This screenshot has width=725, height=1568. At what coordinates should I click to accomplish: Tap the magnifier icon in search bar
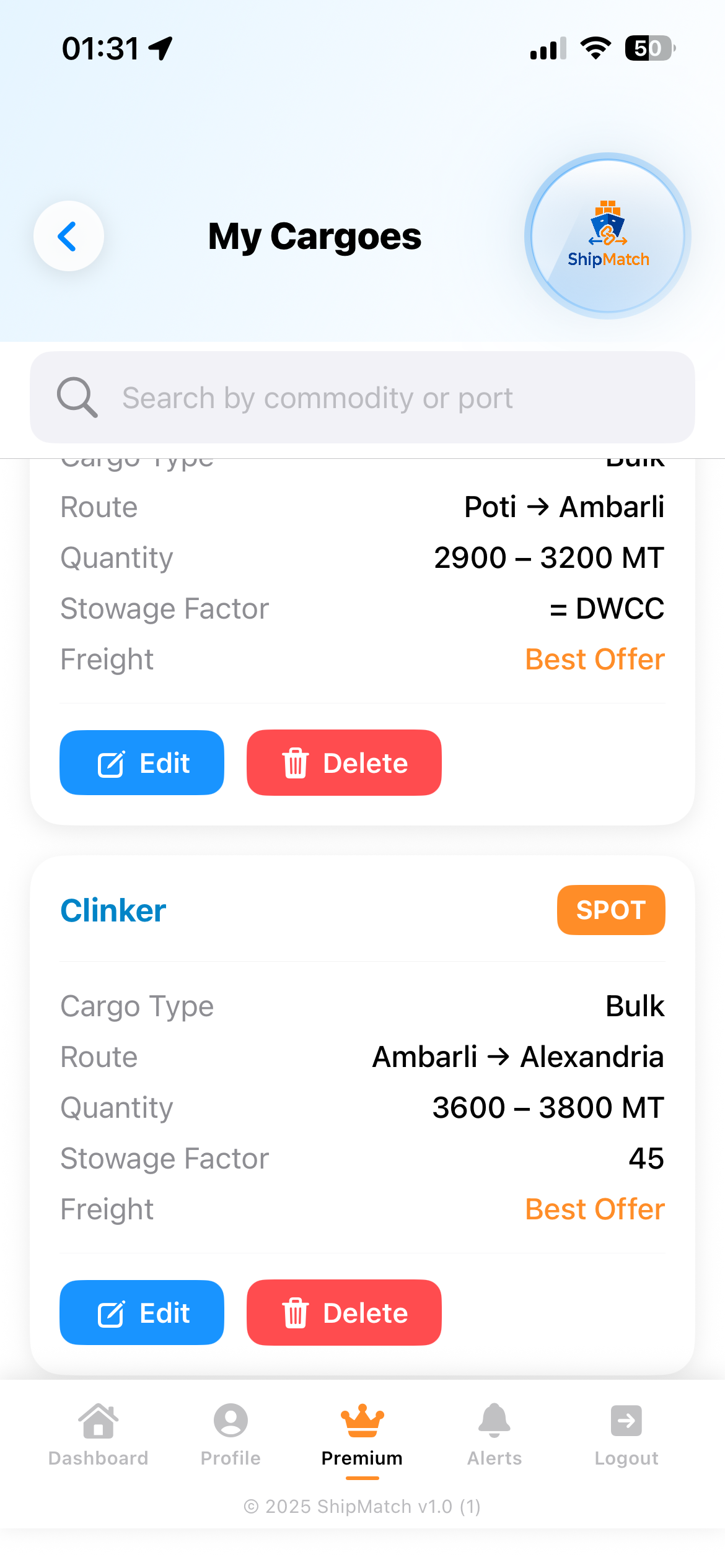[77, 397]
